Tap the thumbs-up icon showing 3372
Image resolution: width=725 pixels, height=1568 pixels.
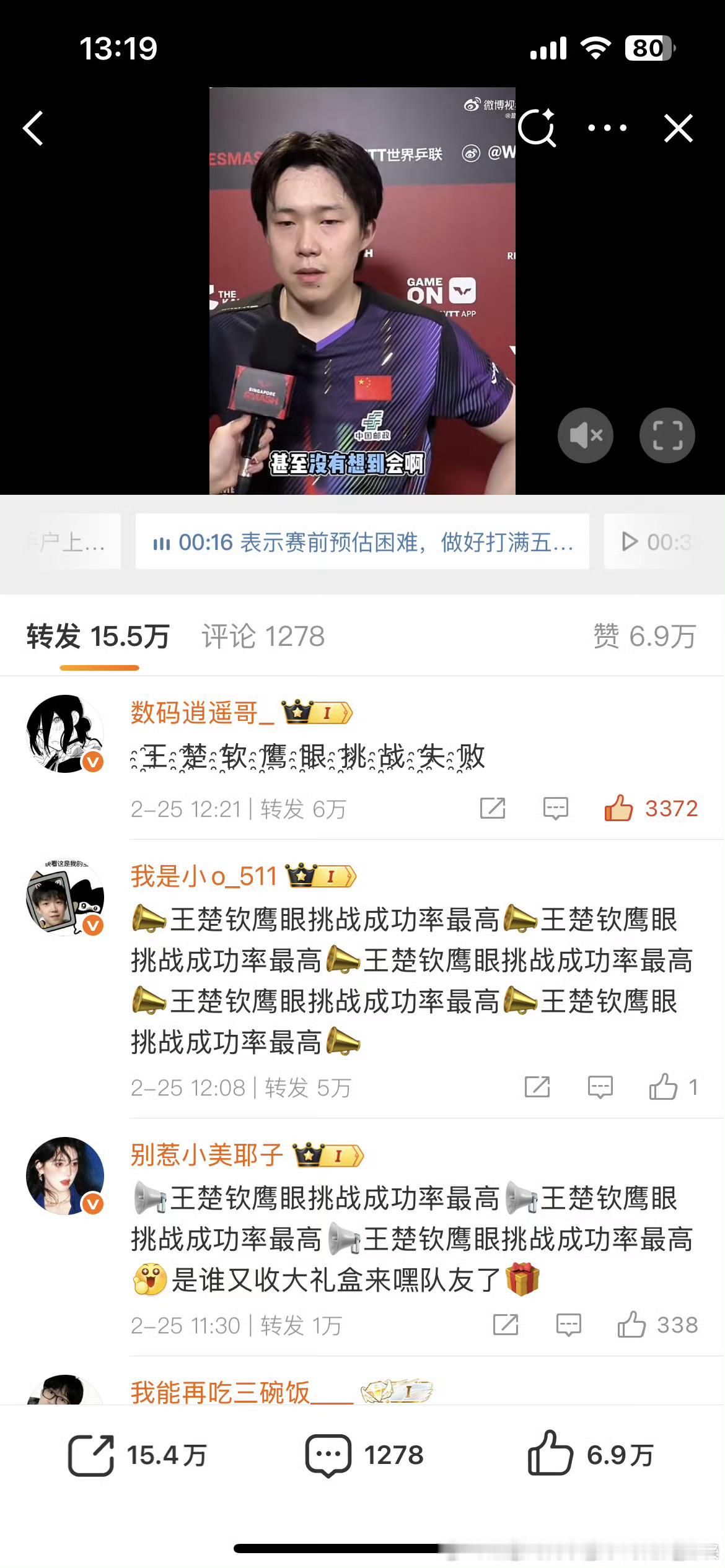pos(619,808)
